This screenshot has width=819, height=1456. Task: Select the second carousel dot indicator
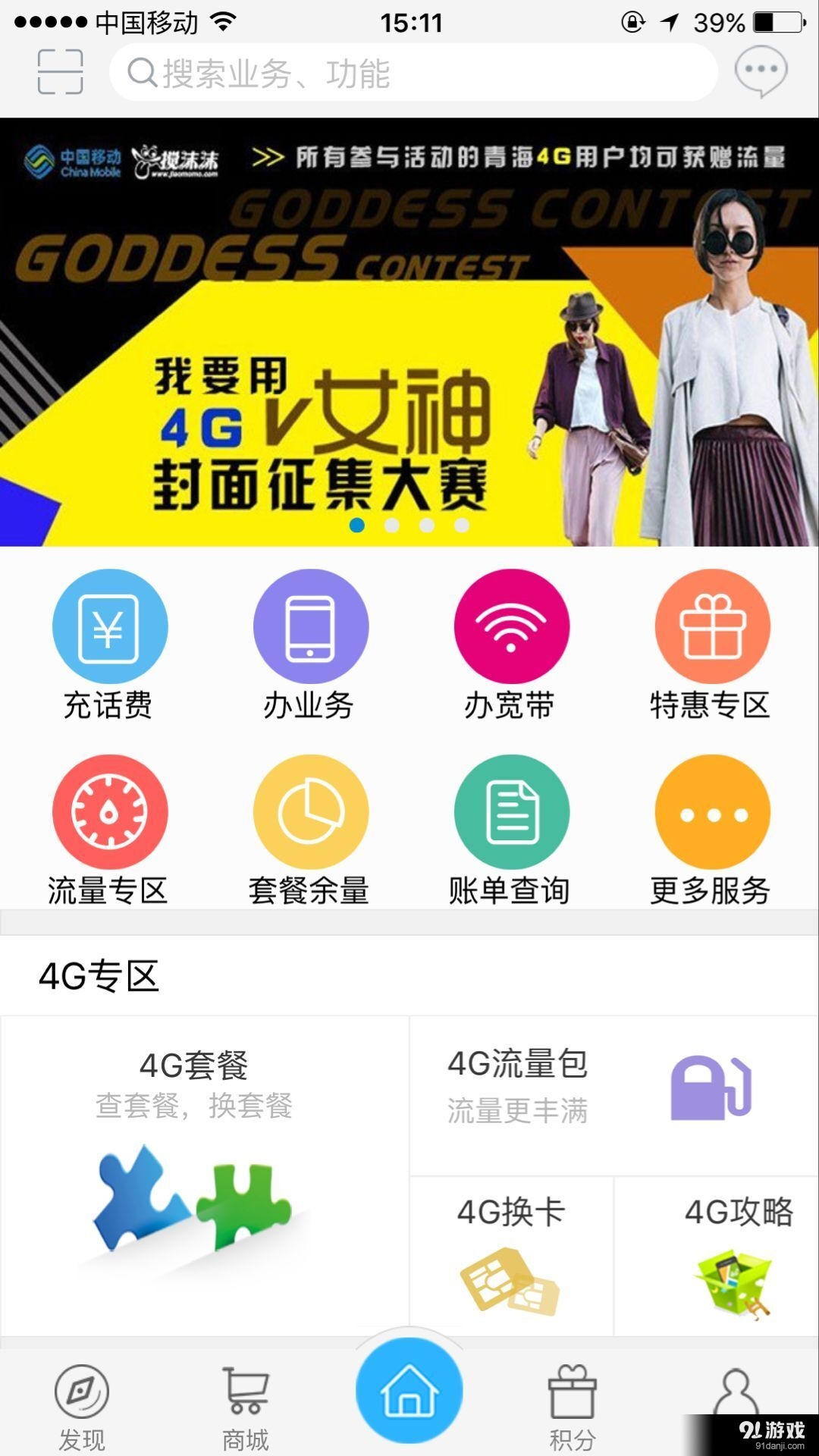pyautogui.click(x=392, y=523)
